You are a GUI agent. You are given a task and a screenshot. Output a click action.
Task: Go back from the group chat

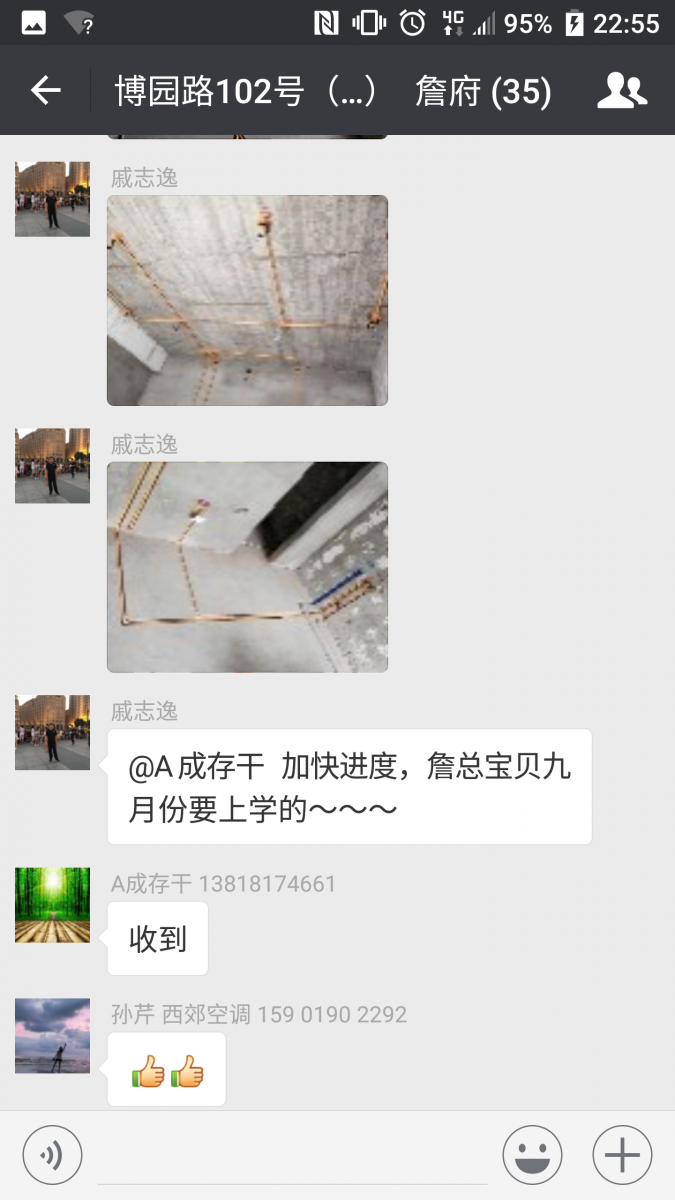pyautogui.click(x=46, y=92)
